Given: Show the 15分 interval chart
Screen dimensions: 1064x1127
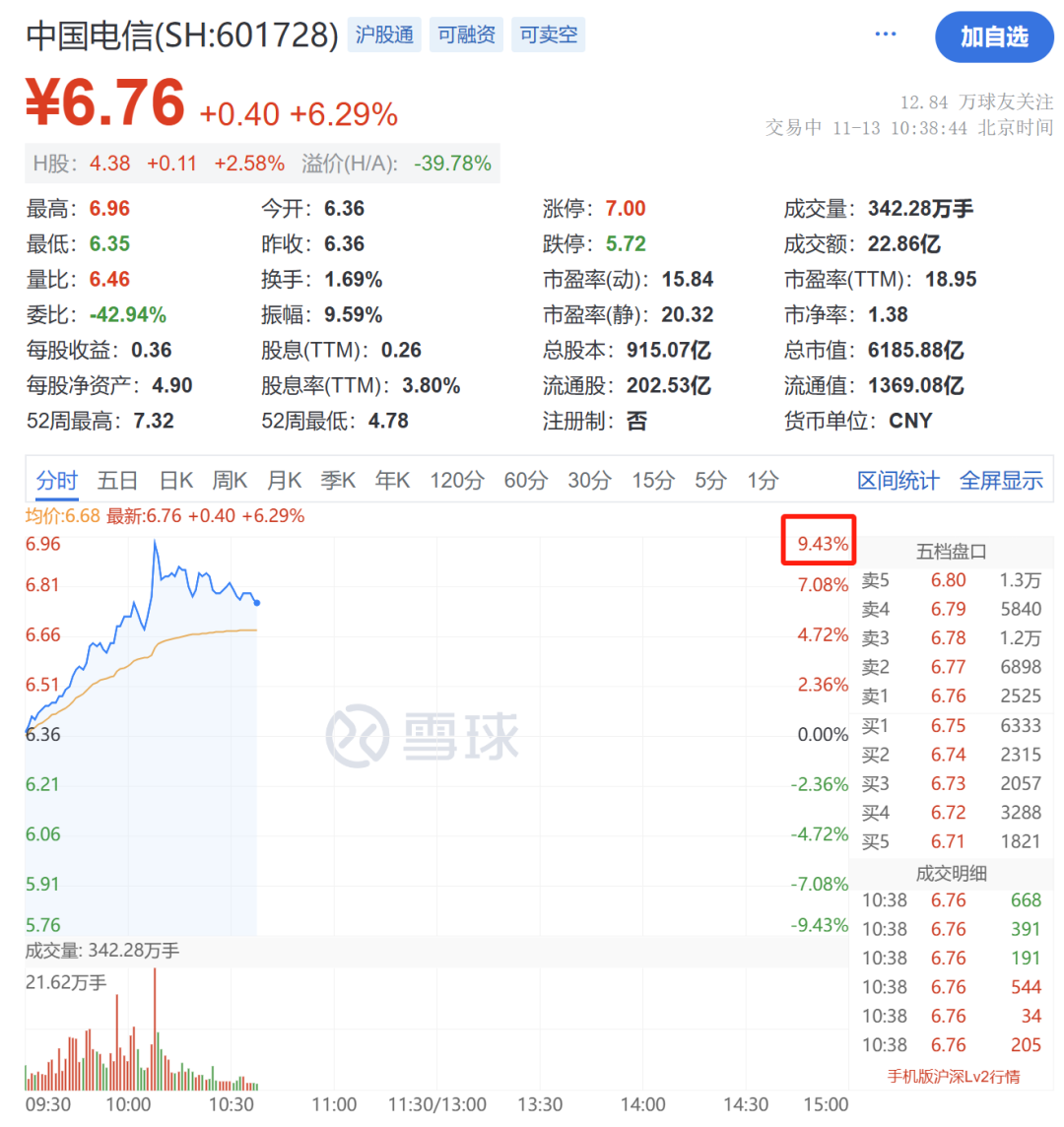Looking at the screenshot, I should click(x=653, y=481).
